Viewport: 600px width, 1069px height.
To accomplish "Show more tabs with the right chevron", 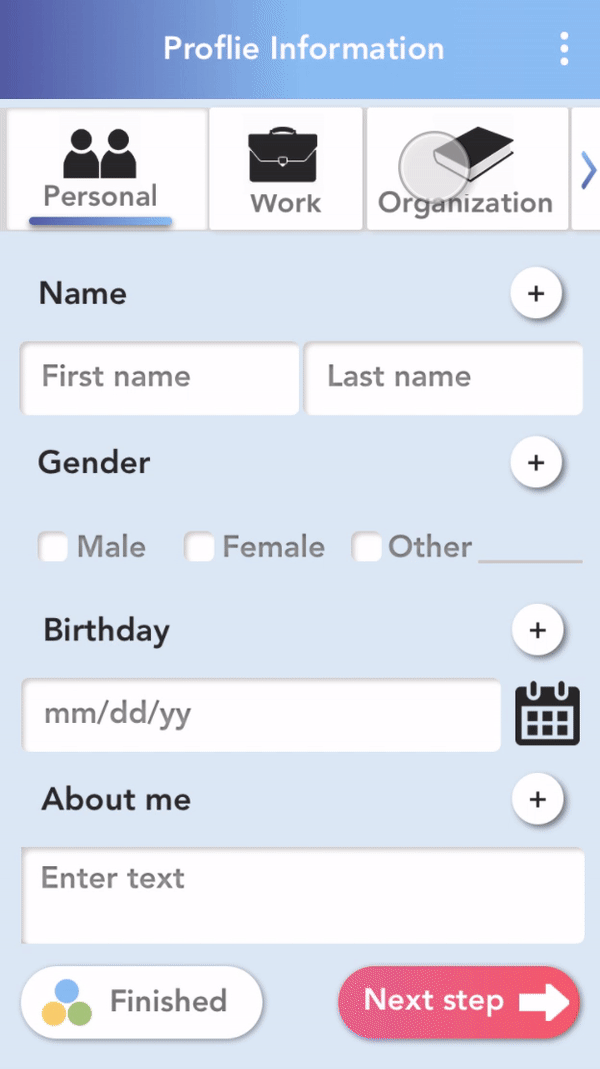I will click(x=588, y=171).
